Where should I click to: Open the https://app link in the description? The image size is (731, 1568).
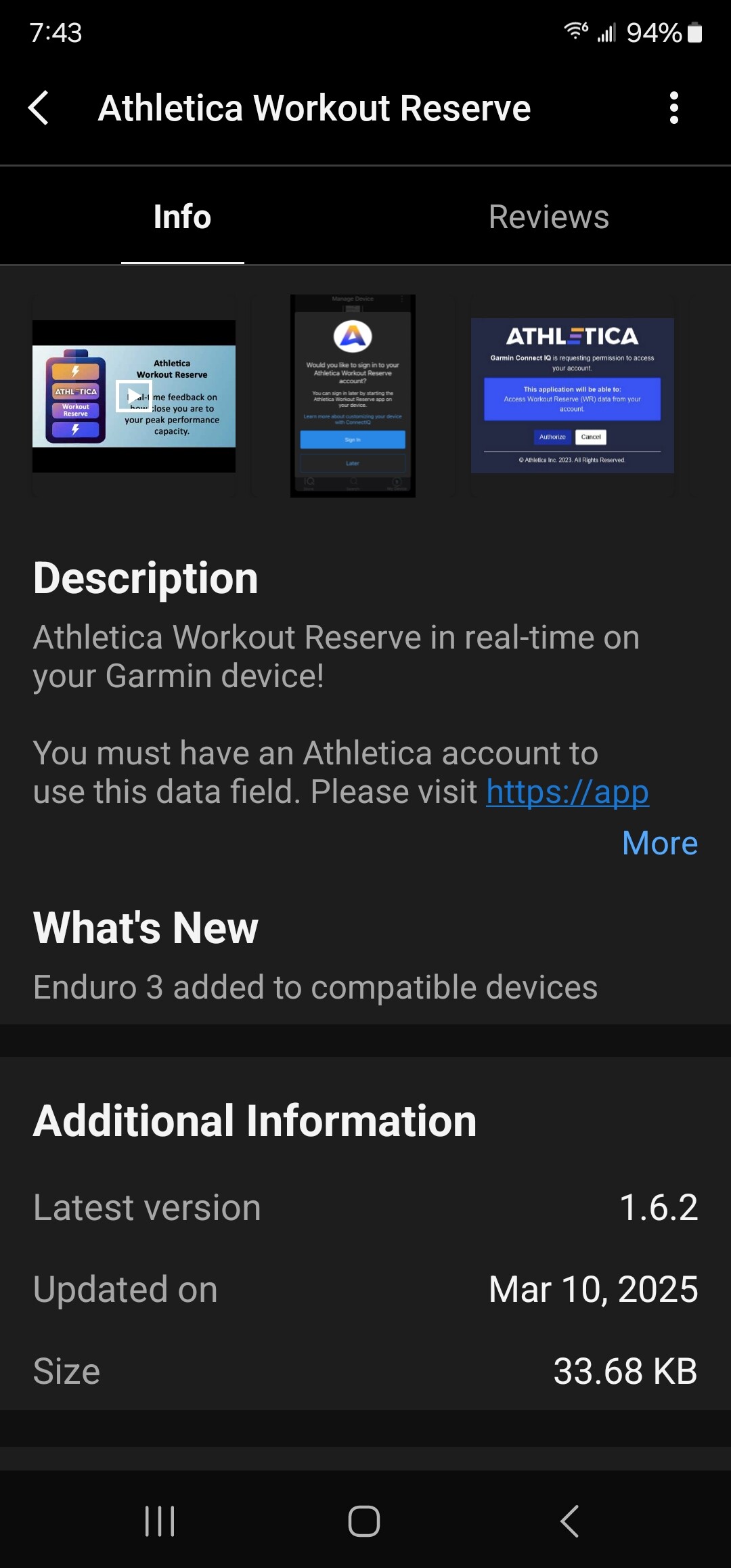click(567, 792)
